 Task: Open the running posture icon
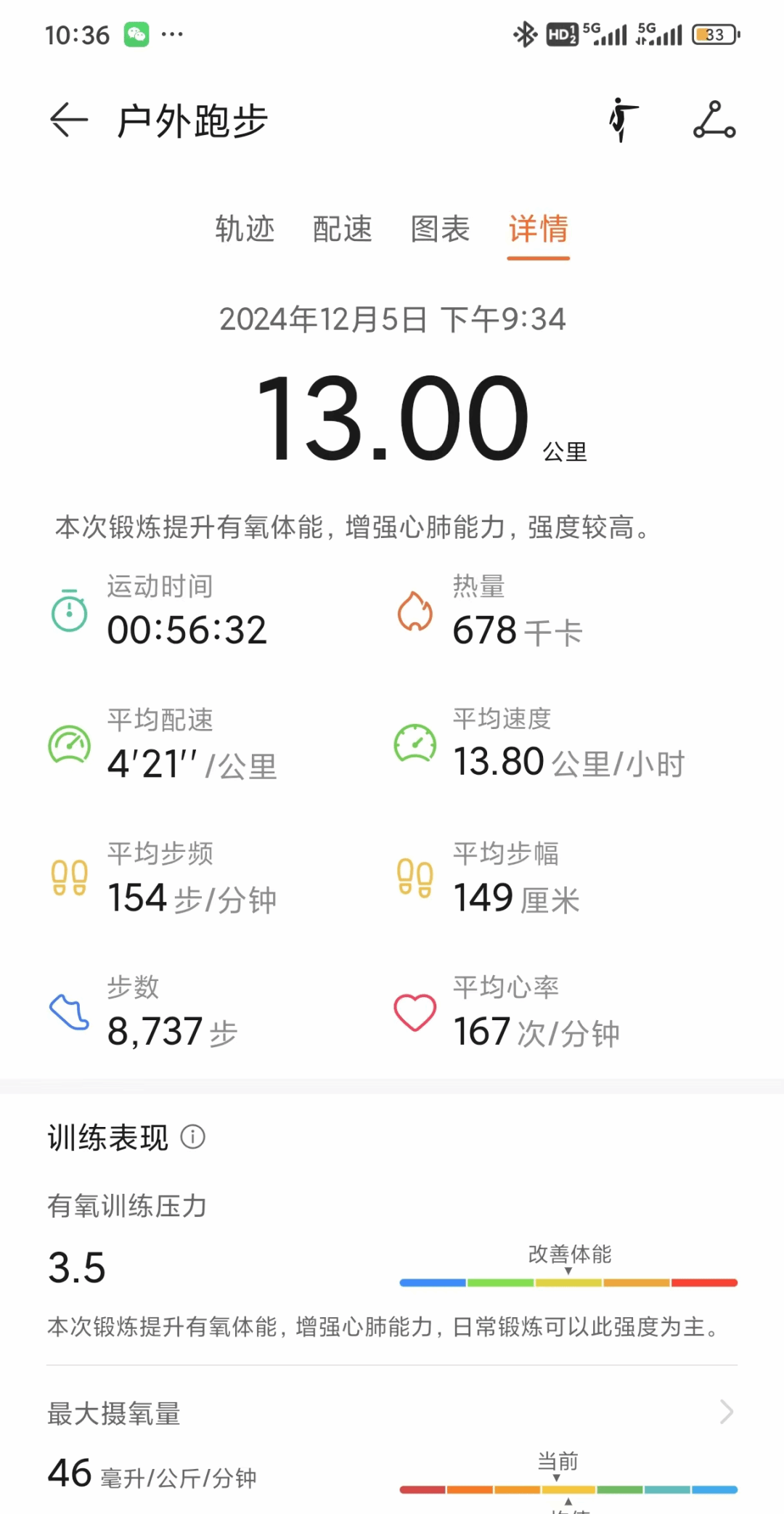click(x=623, y=120)
